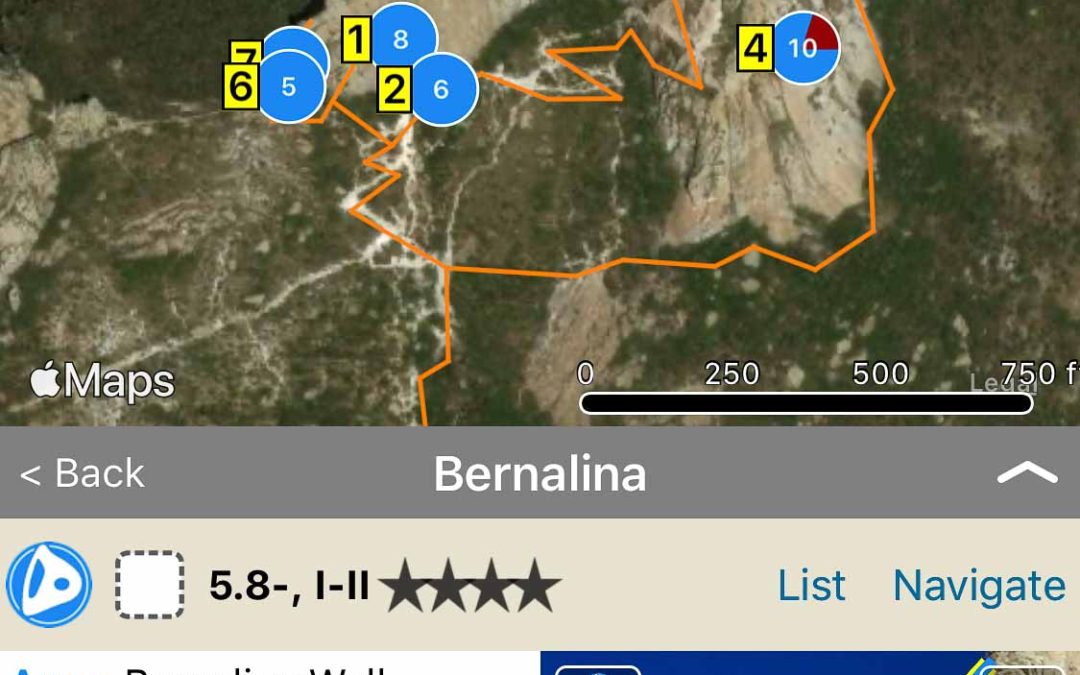The height and width of the screenshot is (675, 1080).
Task: Select map cluster marker 4 showing 10
Action: point(804,47)
